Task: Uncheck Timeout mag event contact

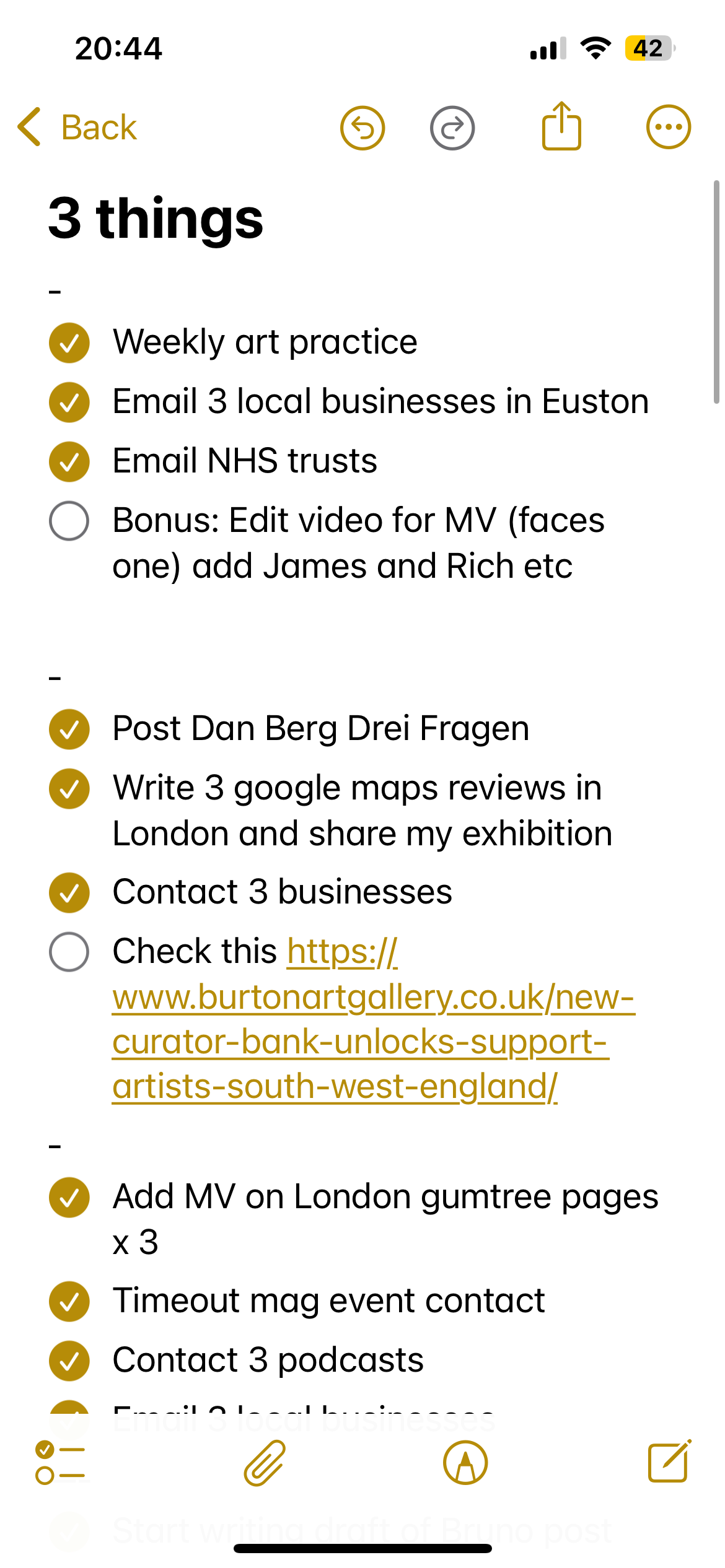Action: [69, 1301]
